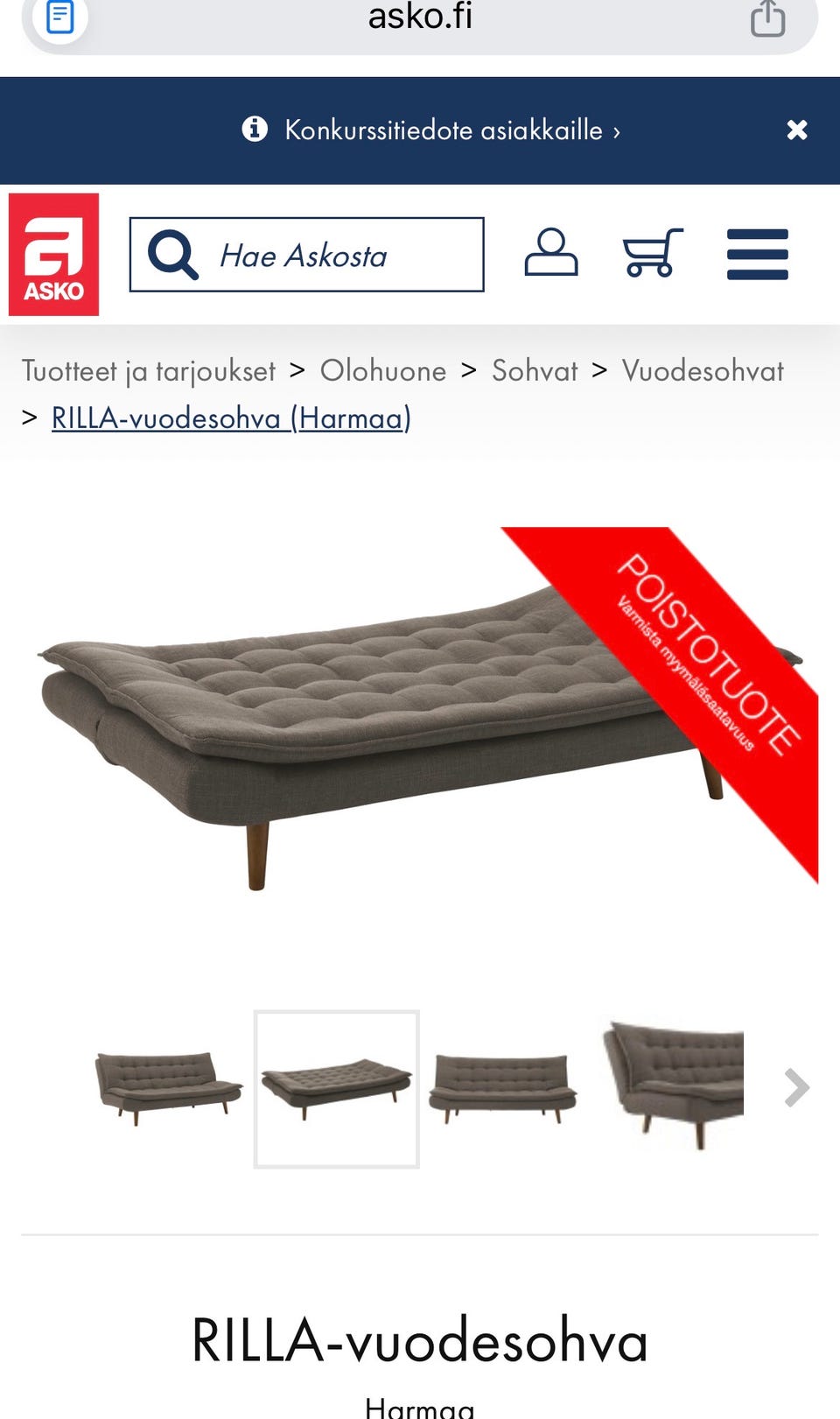Open the Vuodesohvat breadcrumb

point(703,370)
